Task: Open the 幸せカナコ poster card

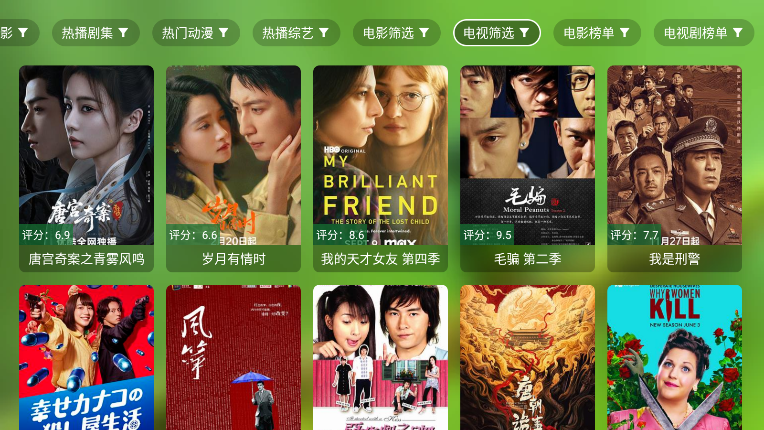Action: pyautogui.click(x=86, y=358)
